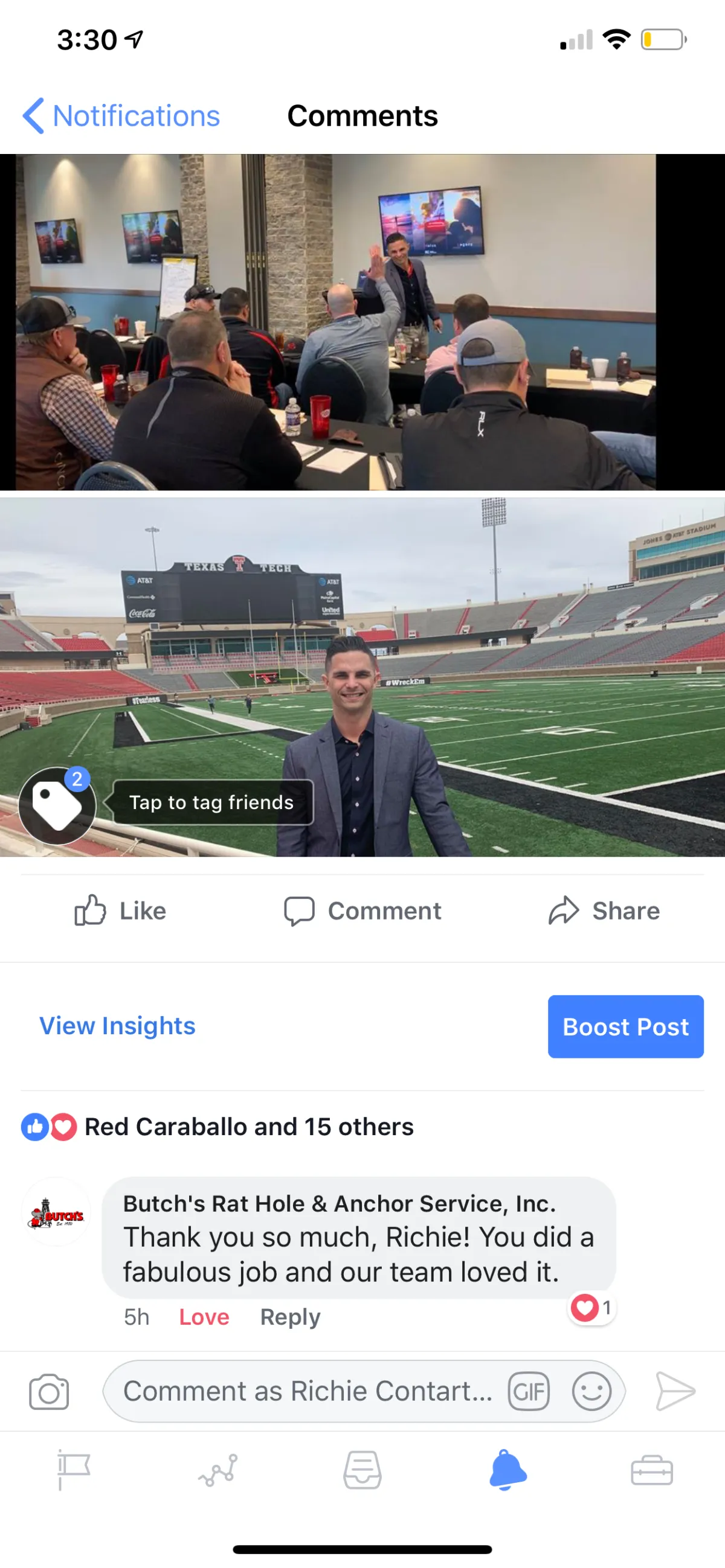Switch to the insights graph tab
Viewport: 725px width, 1568px height.
(217, 1471)
